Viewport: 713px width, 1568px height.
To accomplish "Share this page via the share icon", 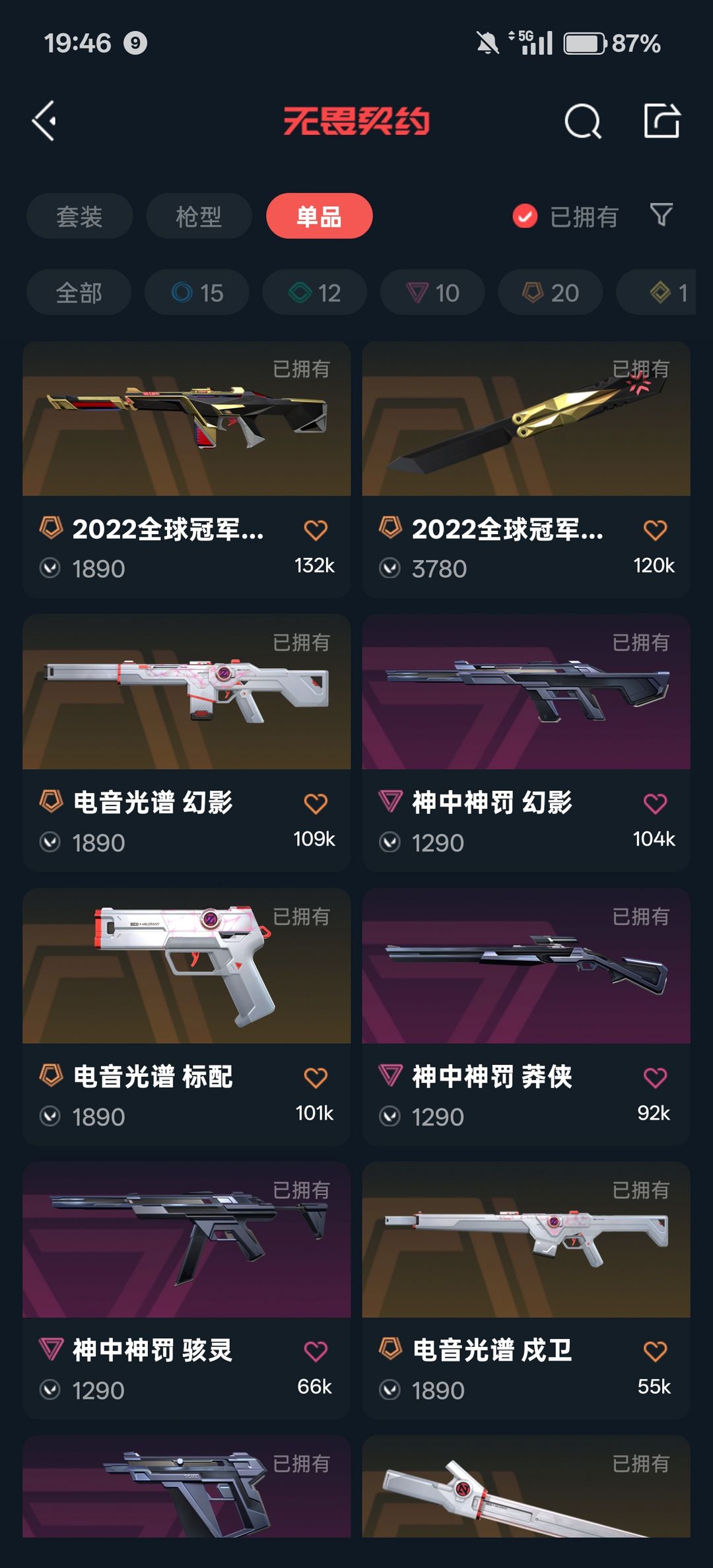I will [662, 121].
